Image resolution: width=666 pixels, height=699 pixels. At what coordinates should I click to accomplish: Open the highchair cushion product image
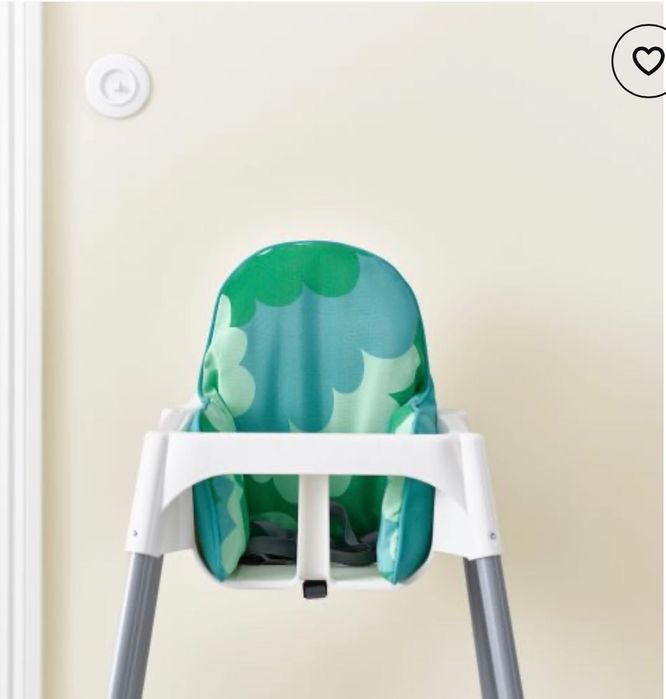pos(316,400)
